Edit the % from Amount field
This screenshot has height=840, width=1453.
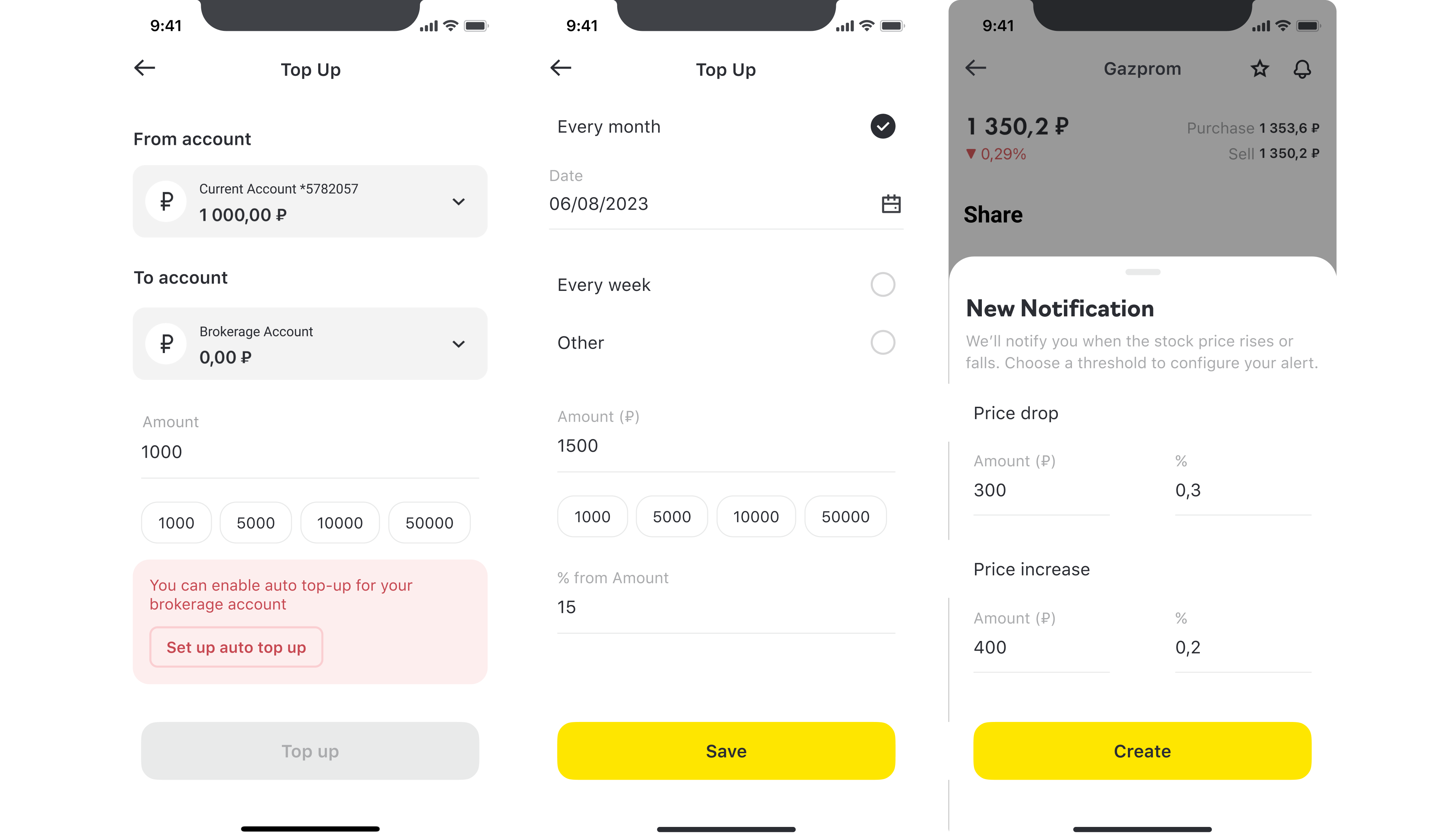725,607
